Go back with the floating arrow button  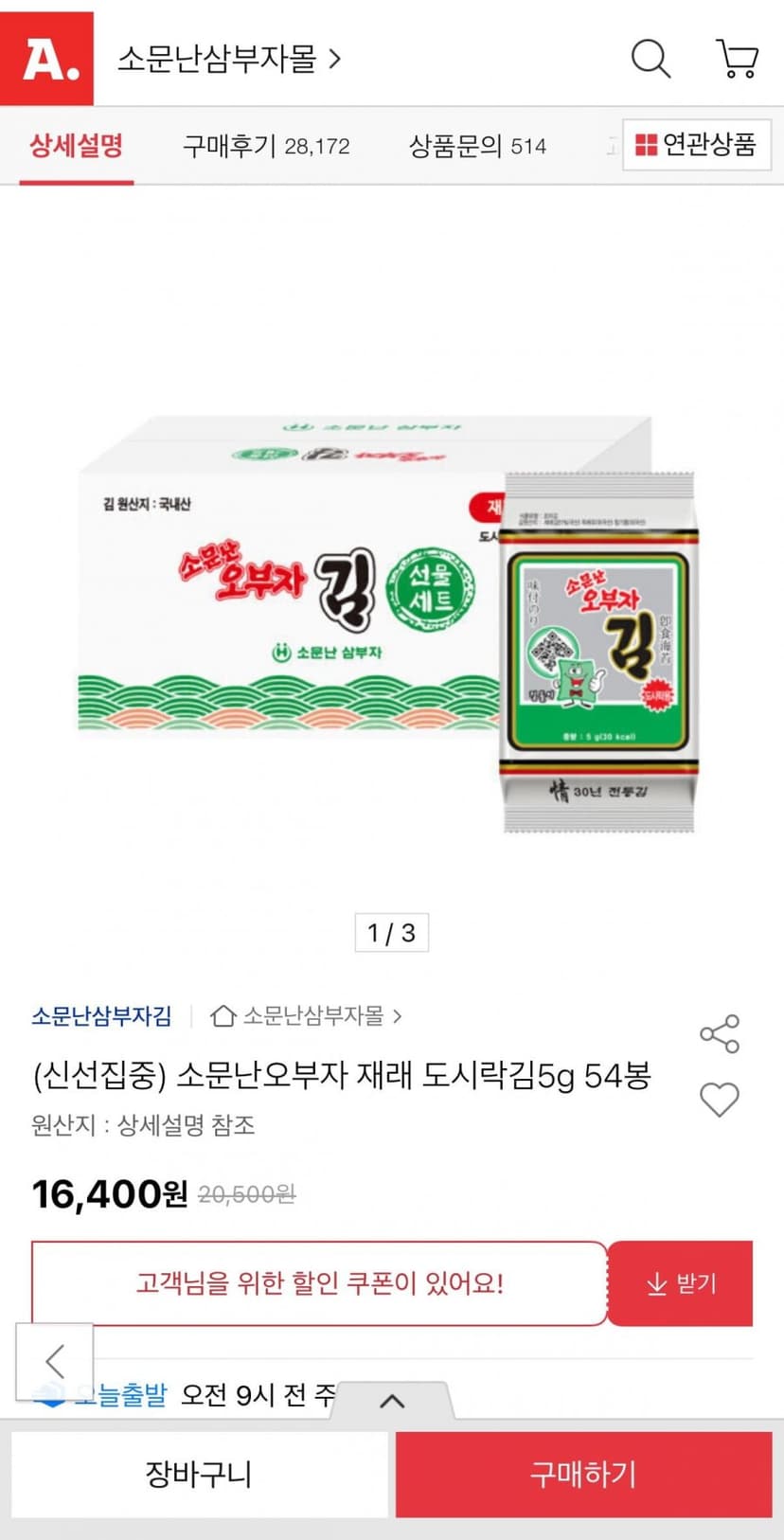[x=55, y=1361]
